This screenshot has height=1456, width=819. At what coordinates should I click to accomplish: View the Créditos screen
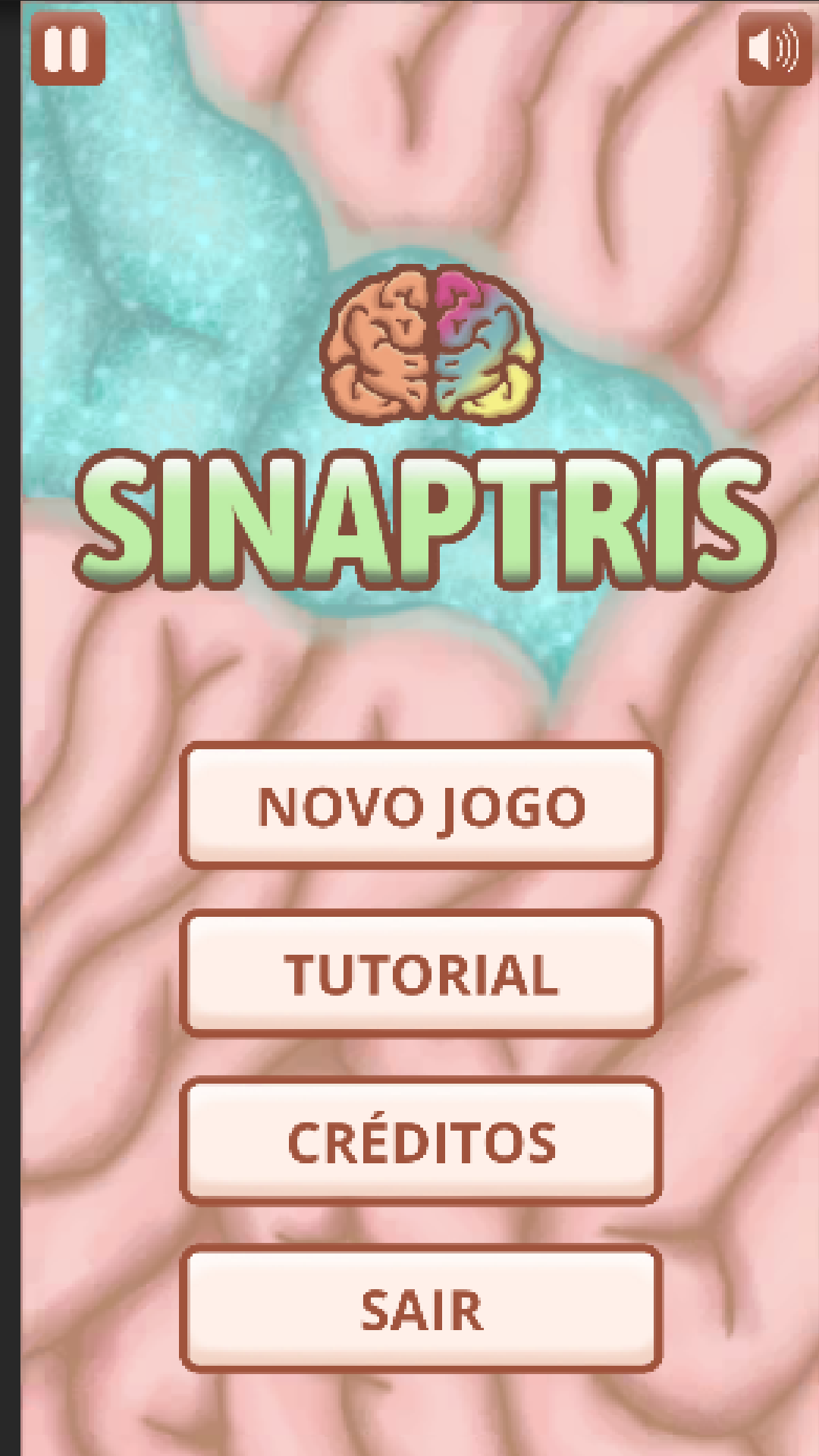tap(421, 1141)
